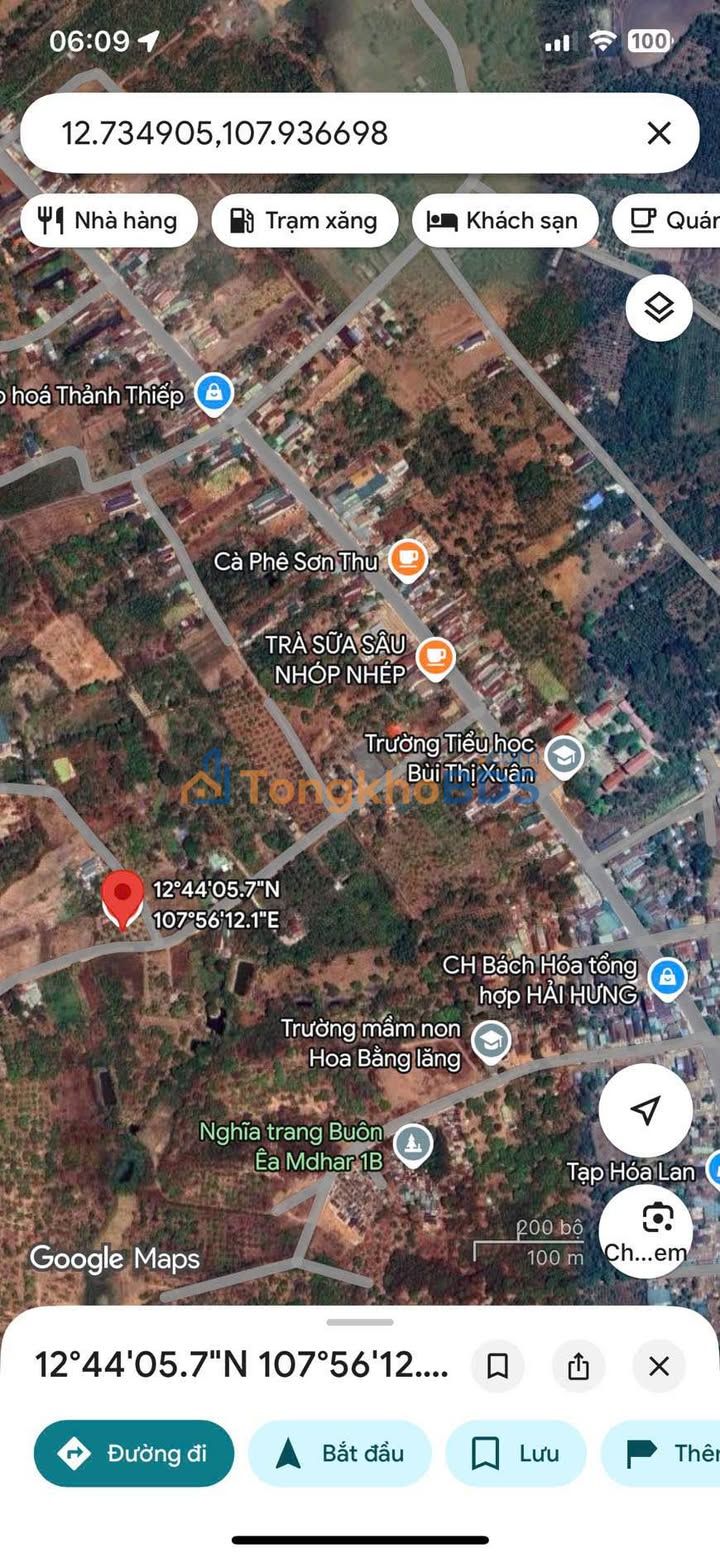Select the Trạm xăng filter chip
Screen dimensions: 720x1558
pyautogui.click(x=305, y=221)
